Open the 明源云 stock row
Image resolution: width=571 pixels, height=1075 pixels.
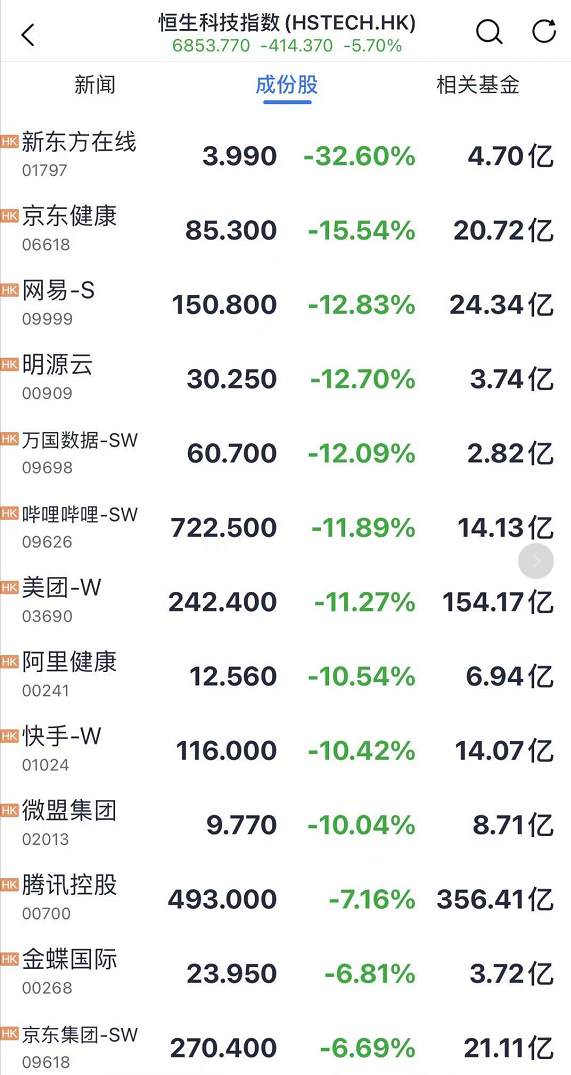[x=285, y=378]
